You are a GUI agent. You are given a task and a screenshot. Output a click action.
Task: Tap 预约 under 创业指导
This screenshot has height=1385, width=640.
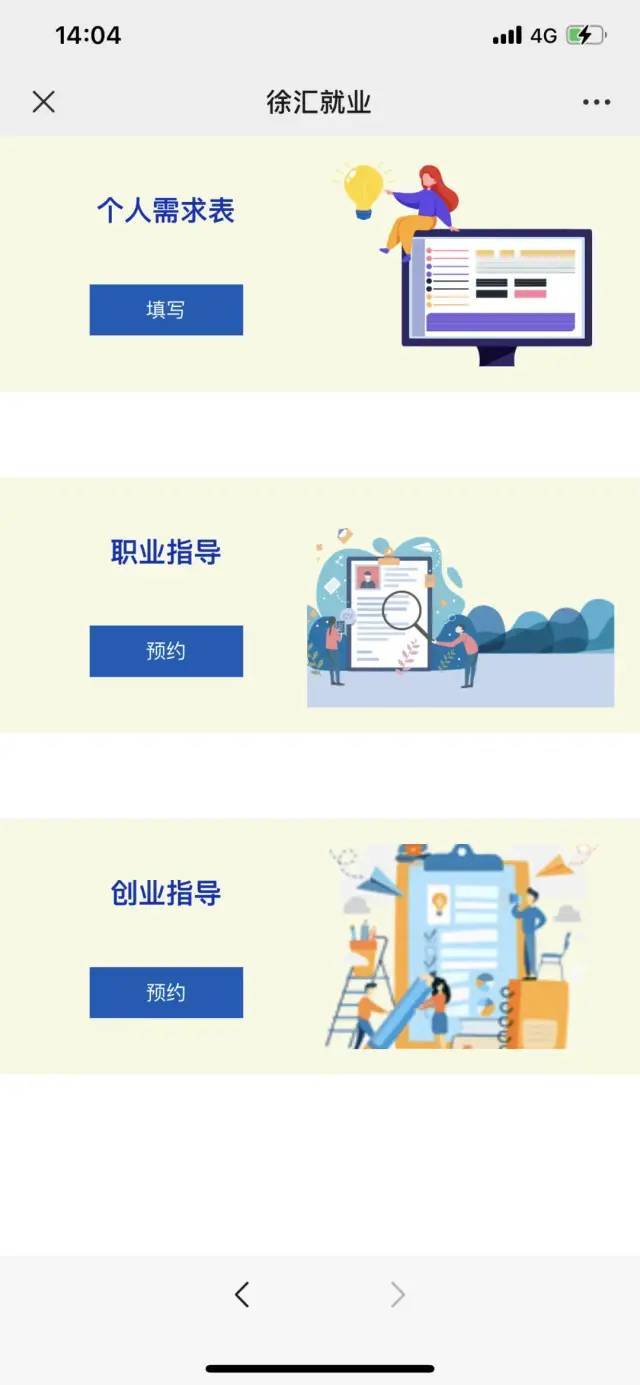(166, 992)
